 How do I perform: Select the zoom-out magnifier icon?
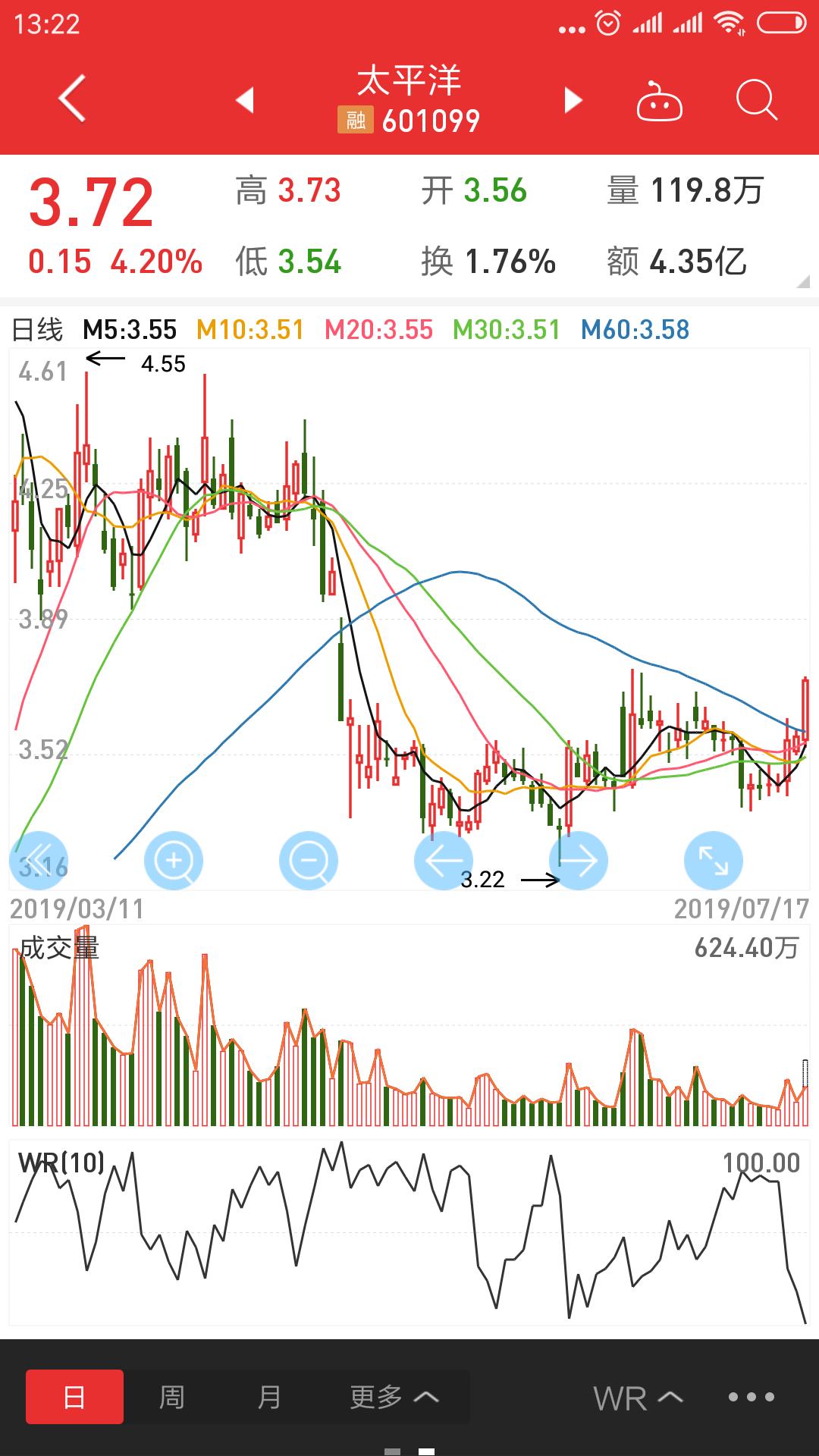pos(307,861)
